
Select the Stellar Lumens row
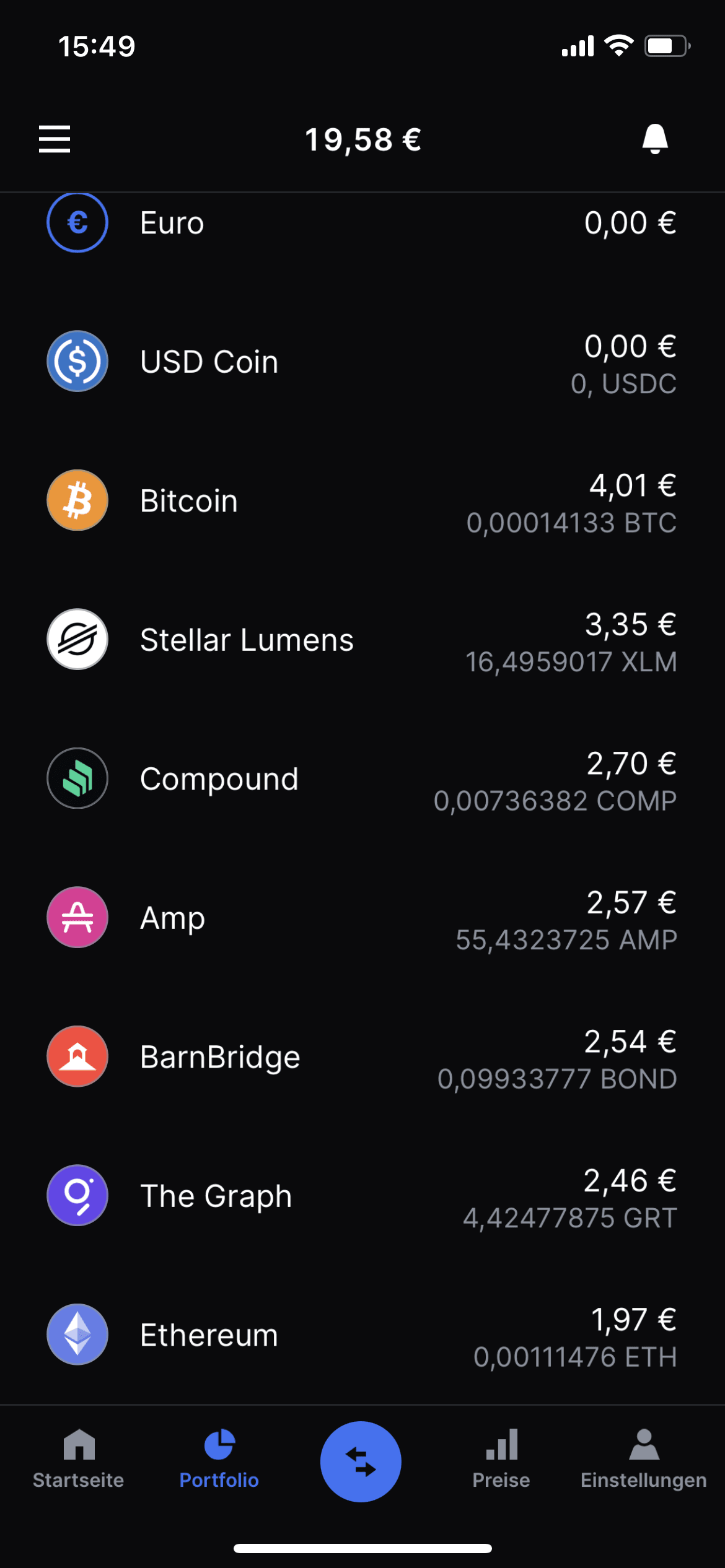[362, 640]
